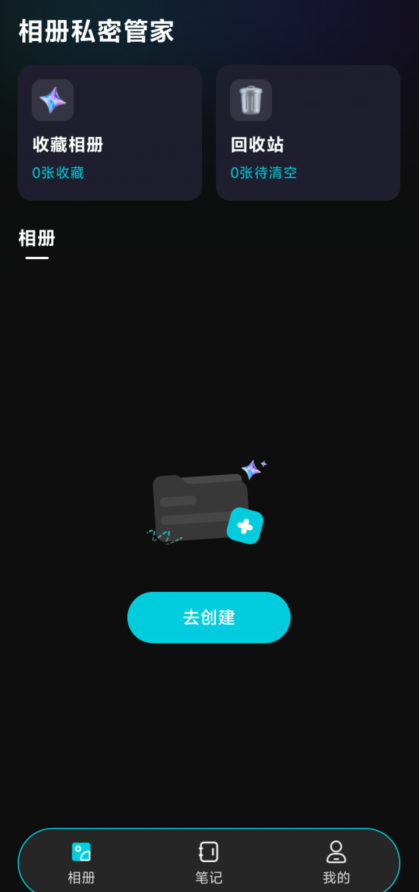
Task: Open the 回收站 recycle bin card
Action: pyautogui.click(x=308, y=133)
